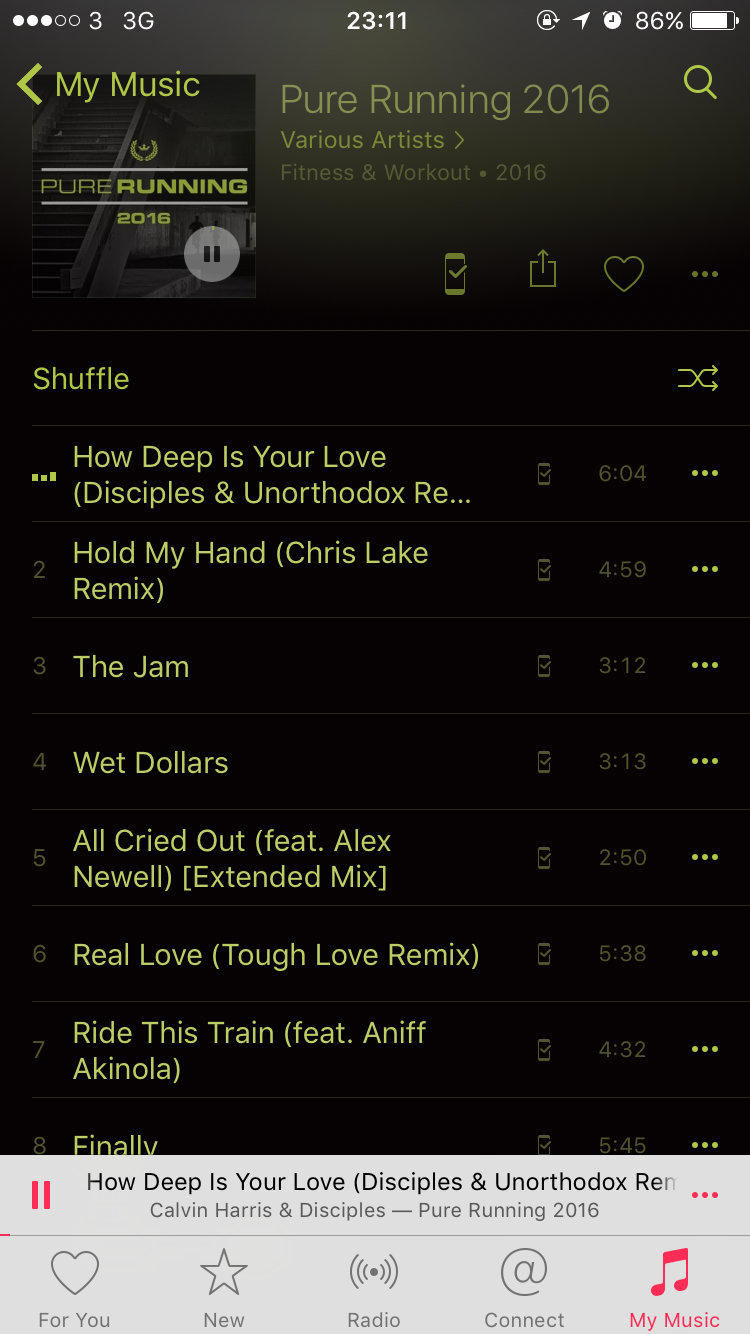The width and height of the screenshot is (750, 1334).
Task: Pause playback on the album artwork
Action: [x=212, y=254]
